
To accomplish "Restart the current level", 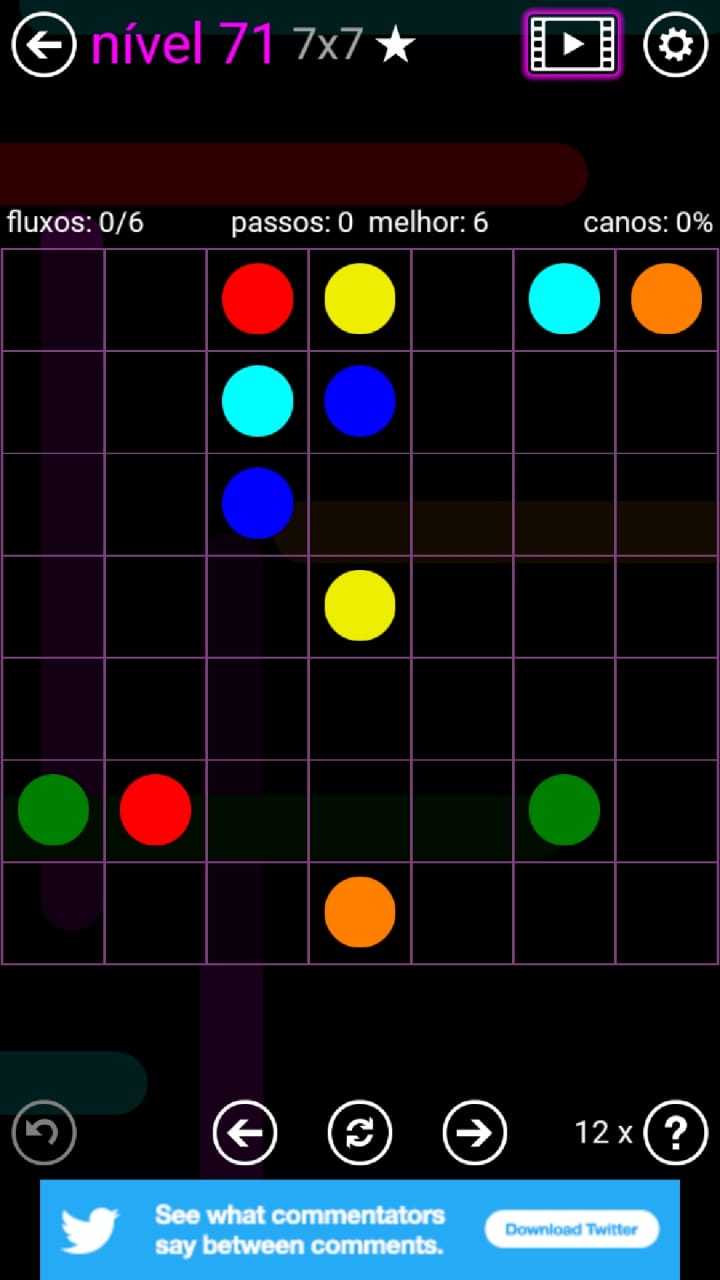I will [360, 1132].
